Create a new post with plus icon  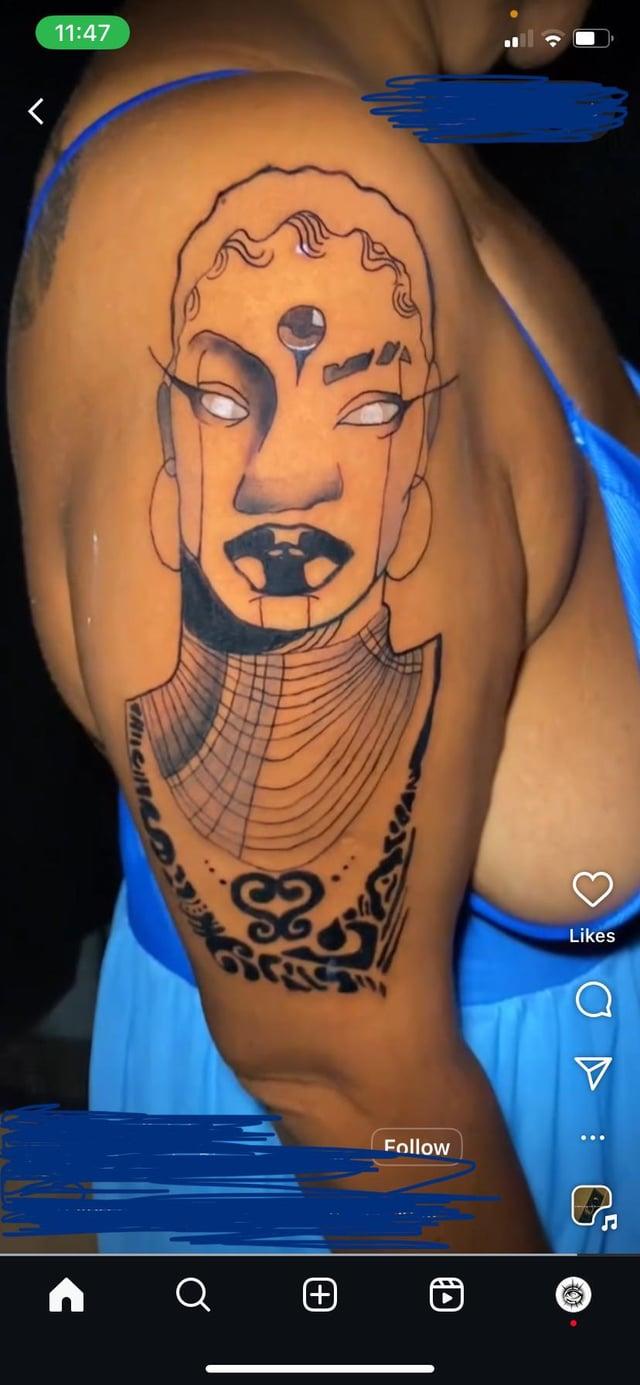[x=319, y=1295]
